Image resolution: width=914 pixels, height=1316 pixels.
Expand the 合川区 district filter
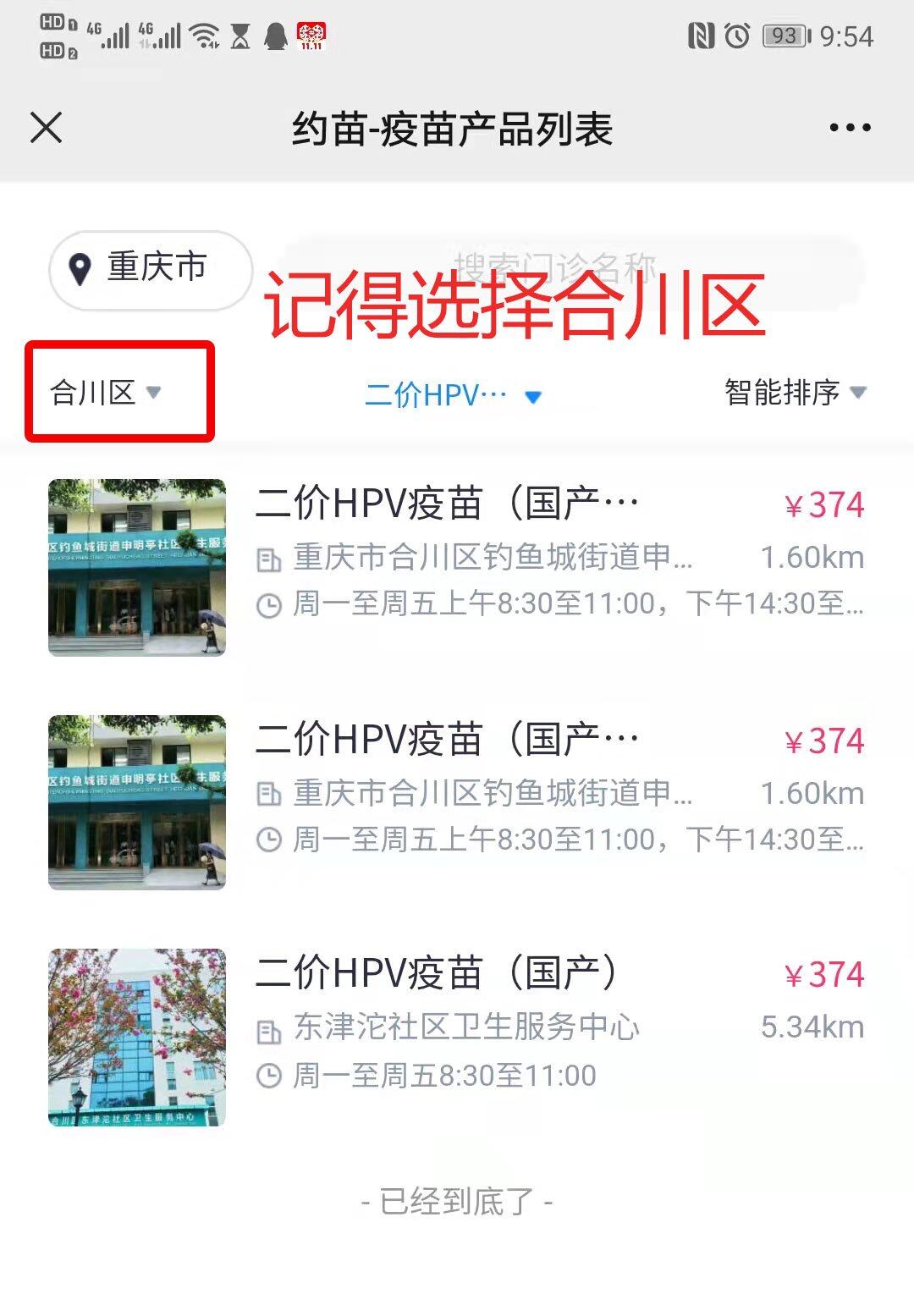click(x=102, y=392)
